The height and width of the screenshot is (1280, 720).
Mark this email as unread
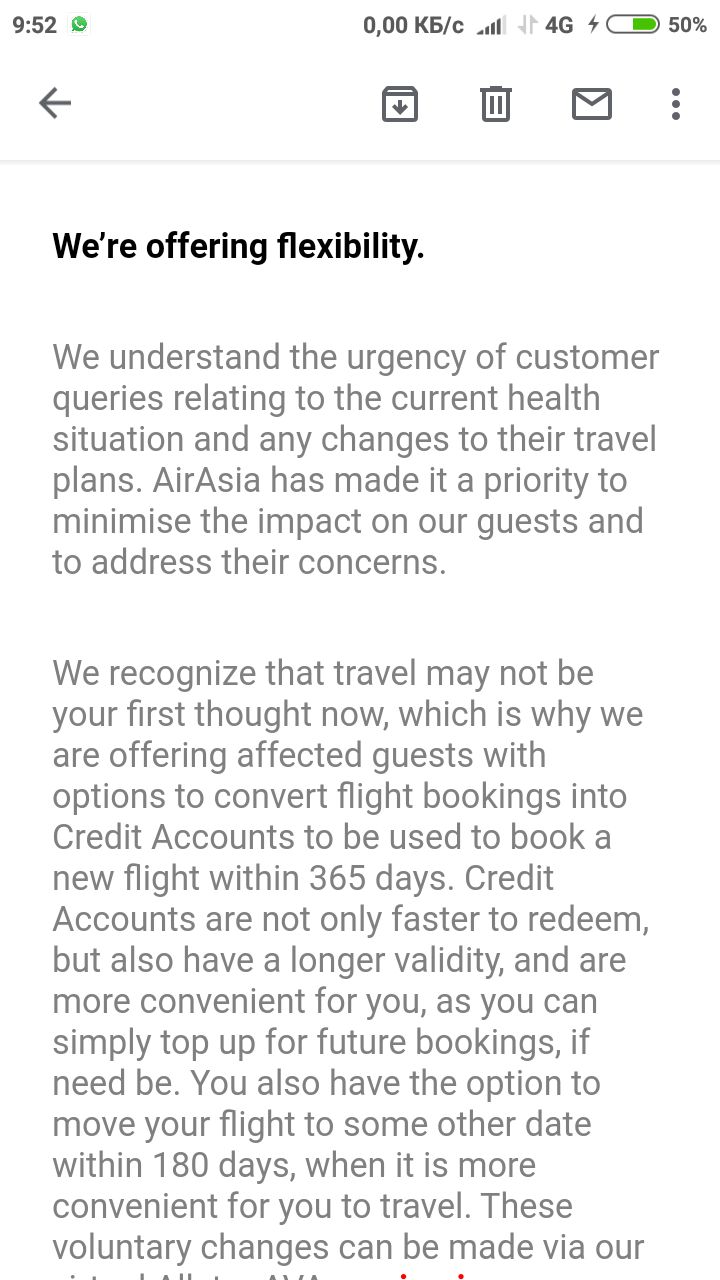coord(591,103)
